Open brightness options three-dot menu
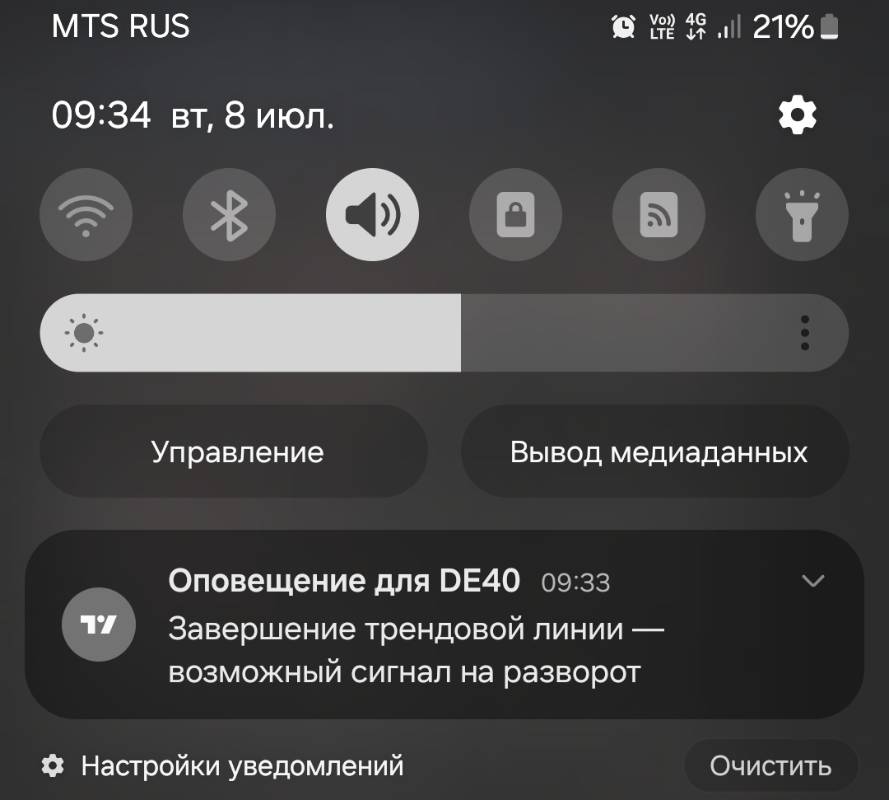This screenshot has width=889, height=800. pyautogui.click(x=805, y=333)
